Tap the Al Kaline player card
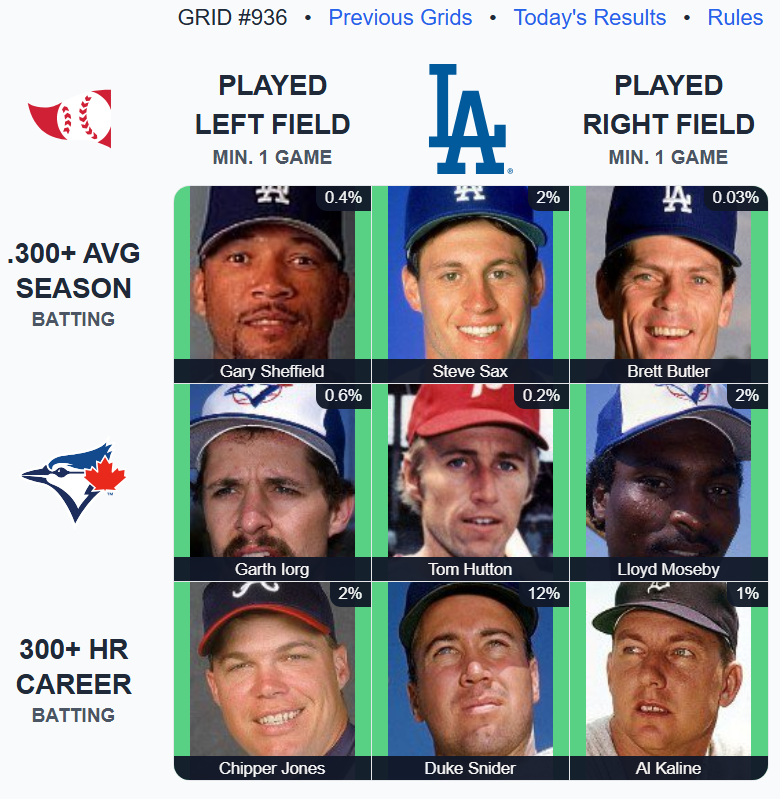 (668, 680)
